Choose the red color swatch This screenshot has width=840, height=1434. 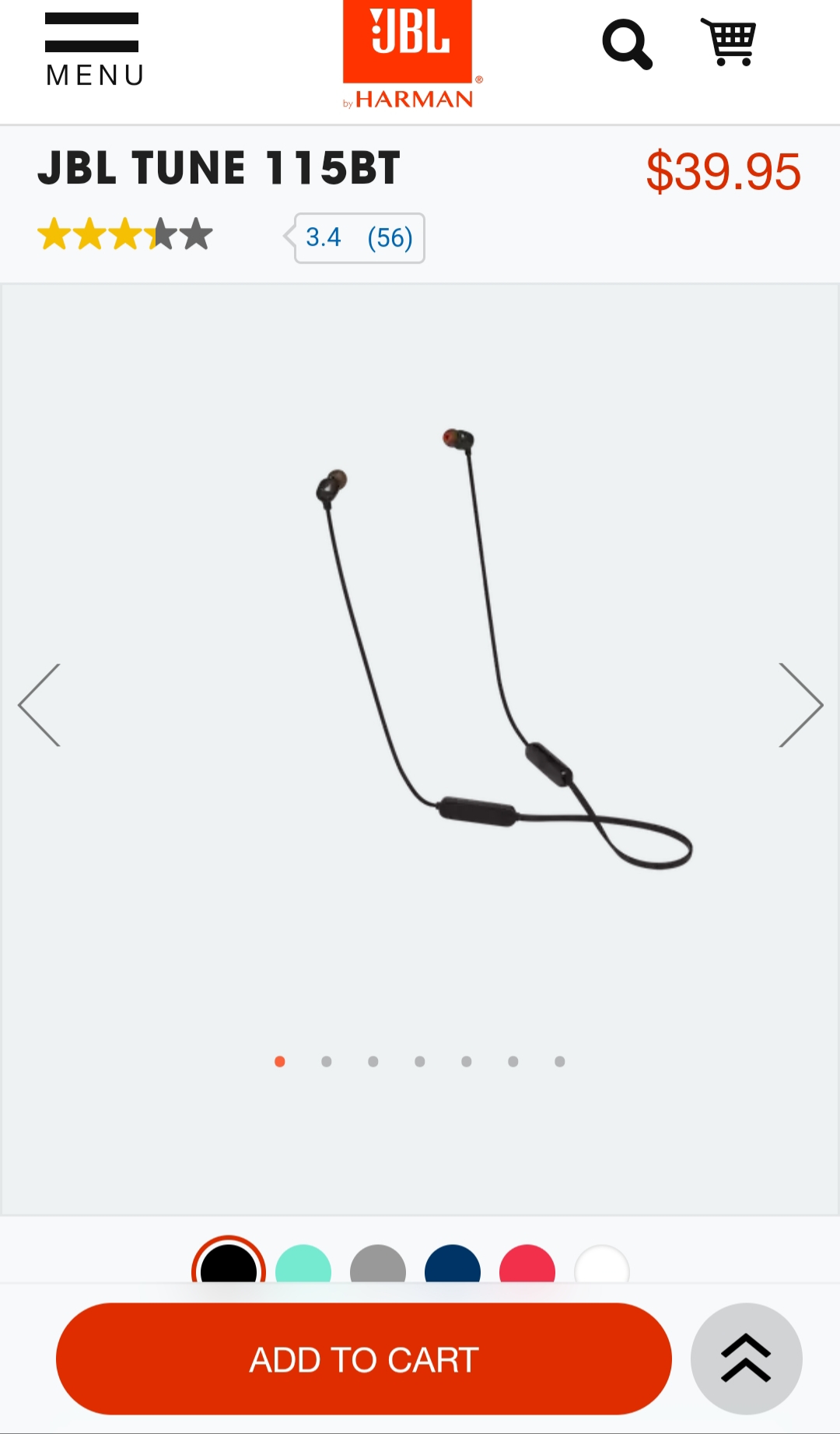(527, 1263)
